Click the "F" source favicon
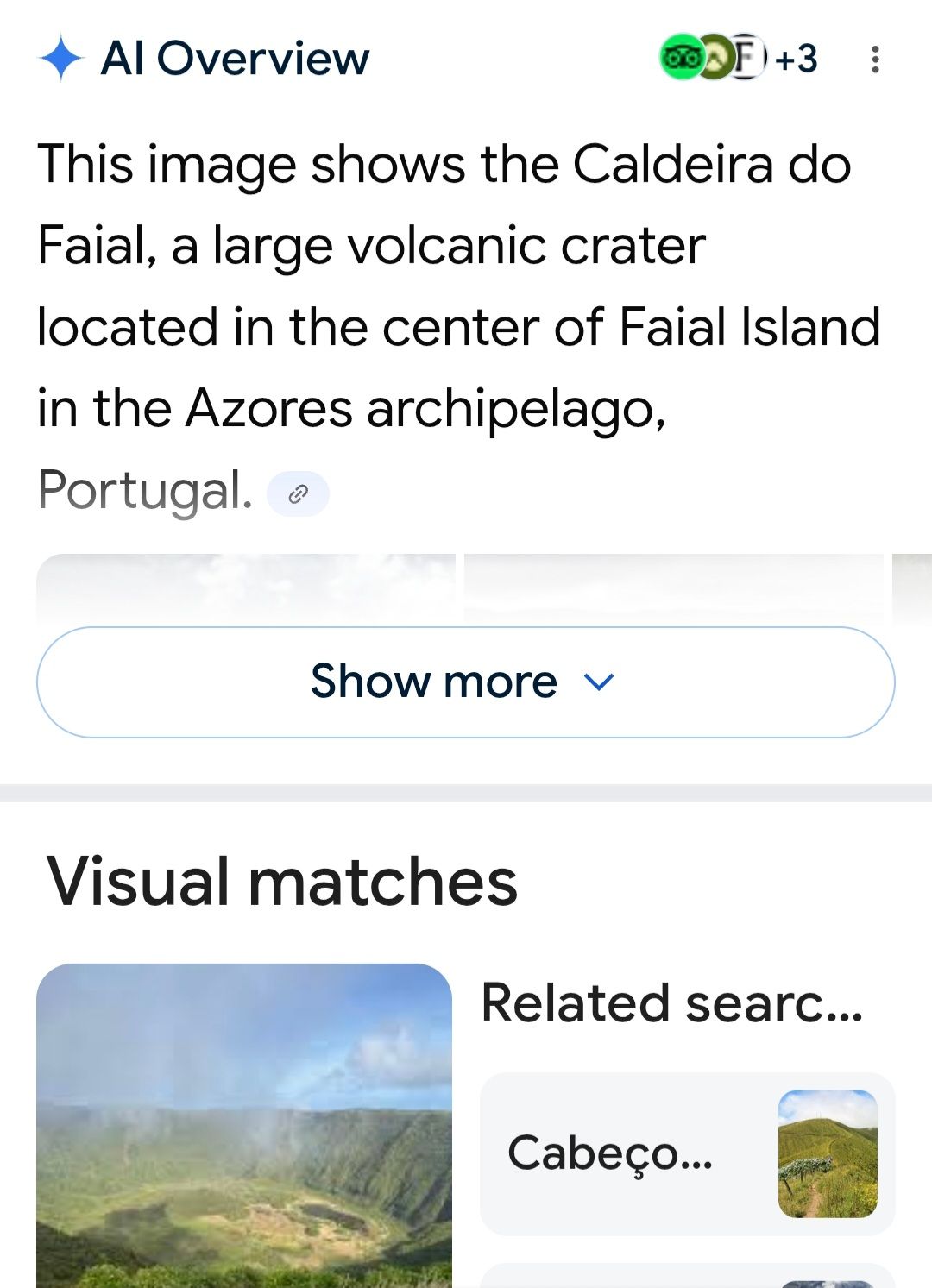Image resolution: width=932 pixels, height=1288 pixels. point(750,58)
